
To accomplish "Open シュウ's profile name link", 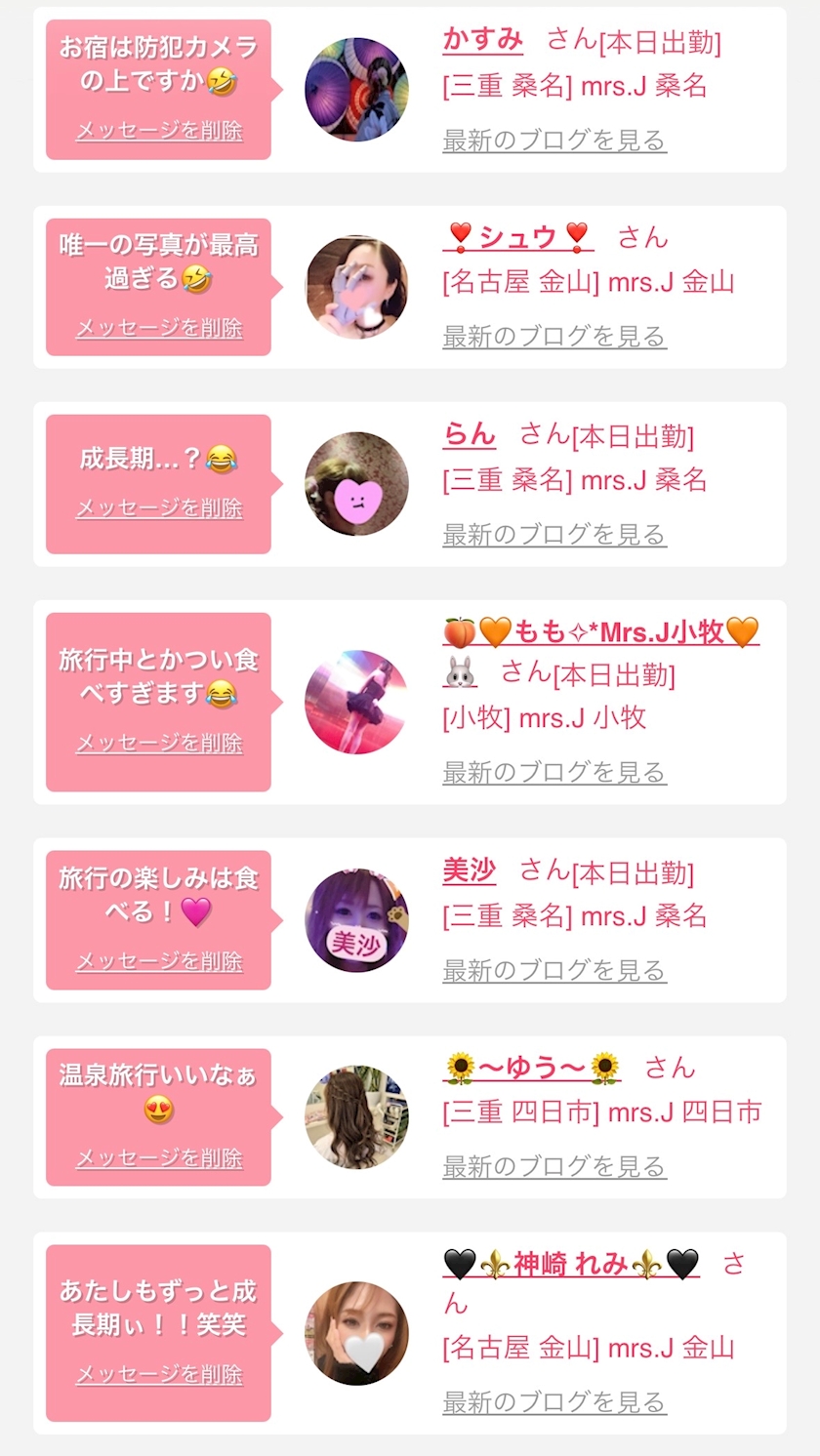I will [x=519, y=237].
